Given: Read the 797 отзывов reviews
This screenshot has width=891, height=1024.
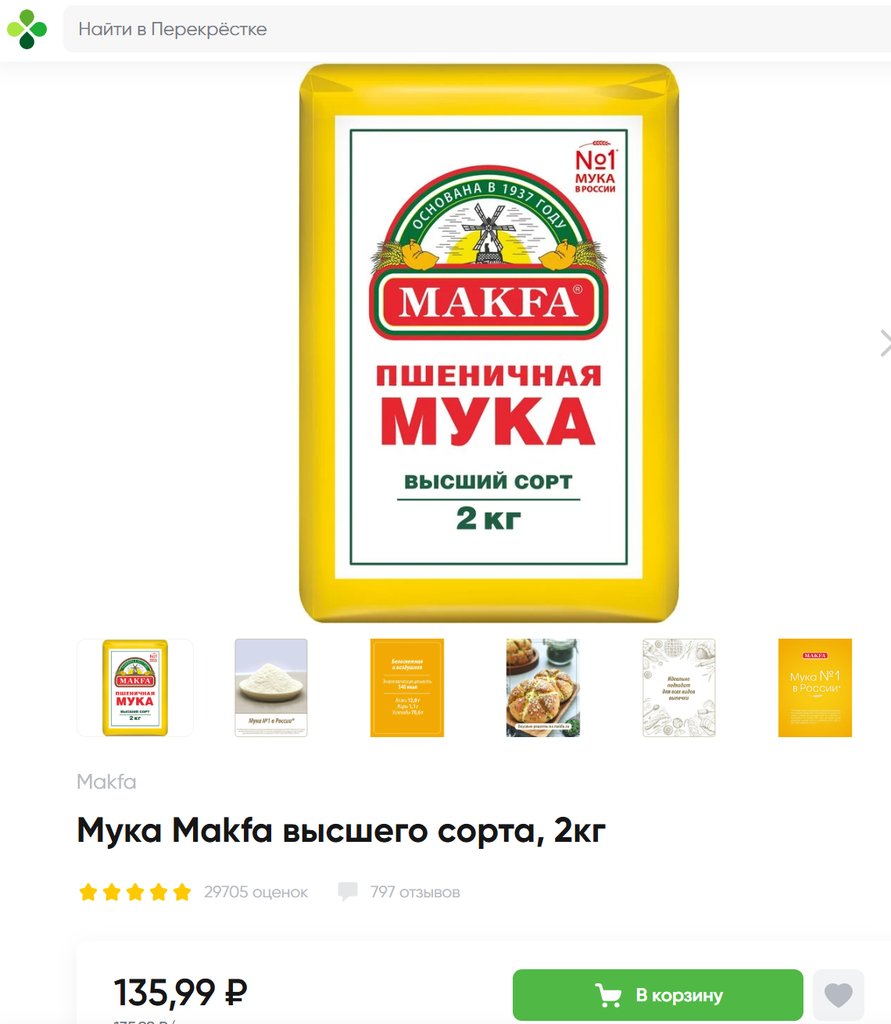Looking at the screenshot, I should (x=414, y=892).
